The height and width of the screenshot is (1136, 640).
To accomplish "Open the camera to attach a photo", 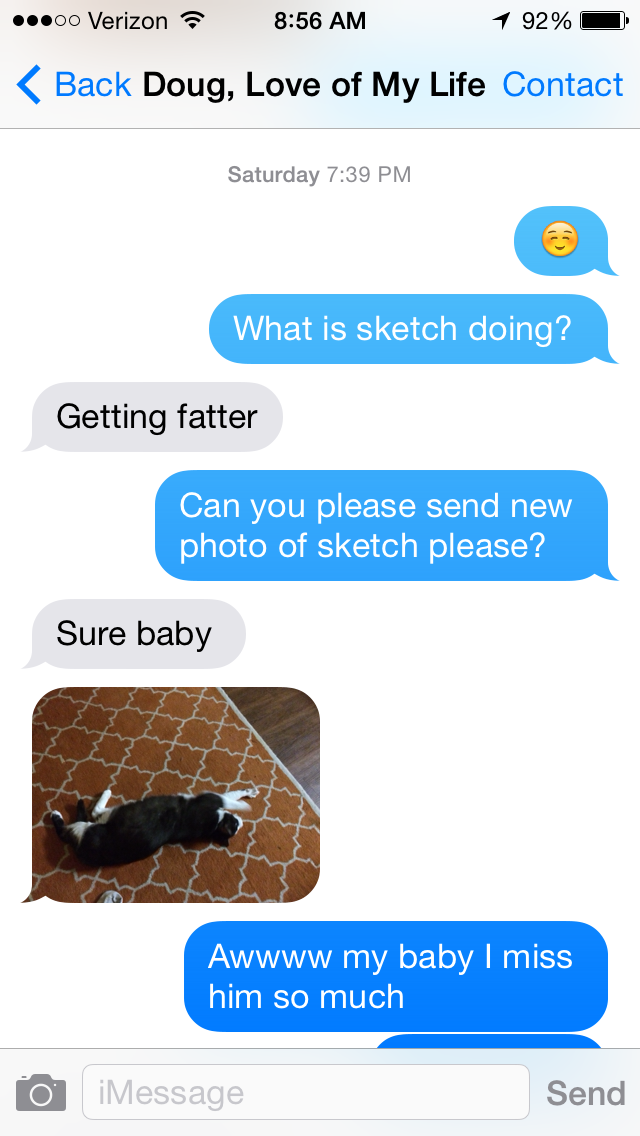I will coord(41,1092).
